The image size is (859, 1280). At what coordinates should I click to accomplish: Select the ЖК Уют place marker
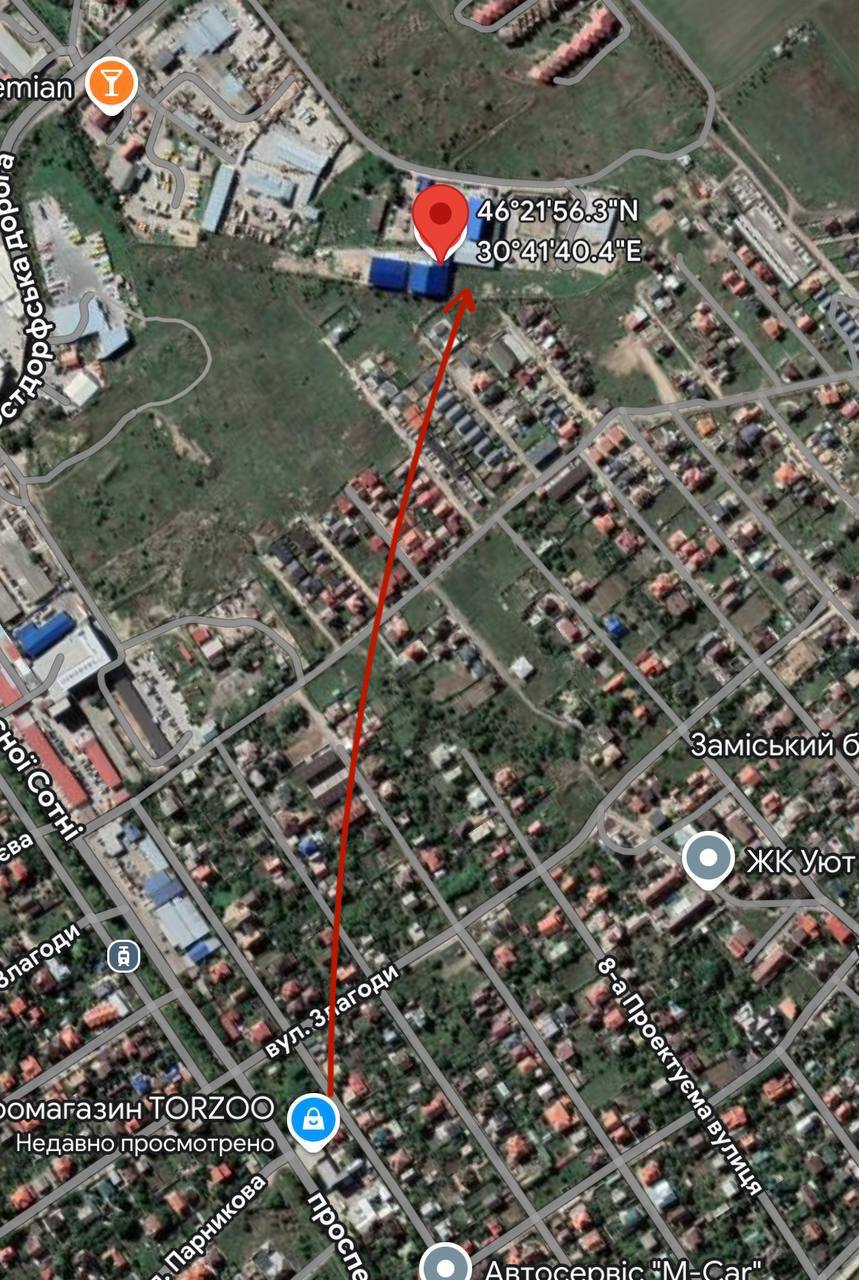coord(708,858)
